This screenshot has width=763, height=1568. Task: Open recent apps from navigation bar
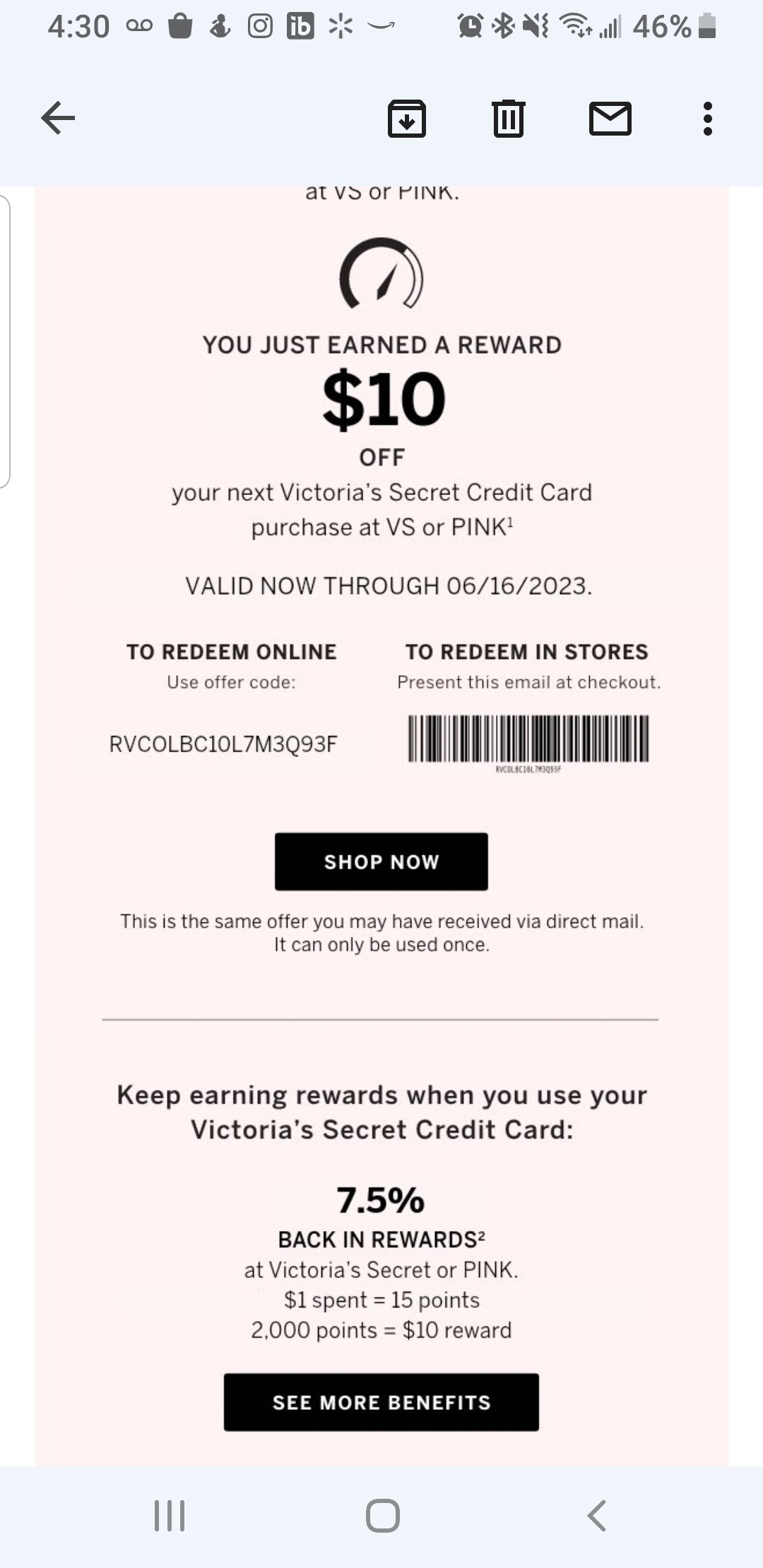click(x=170, y=1515)
